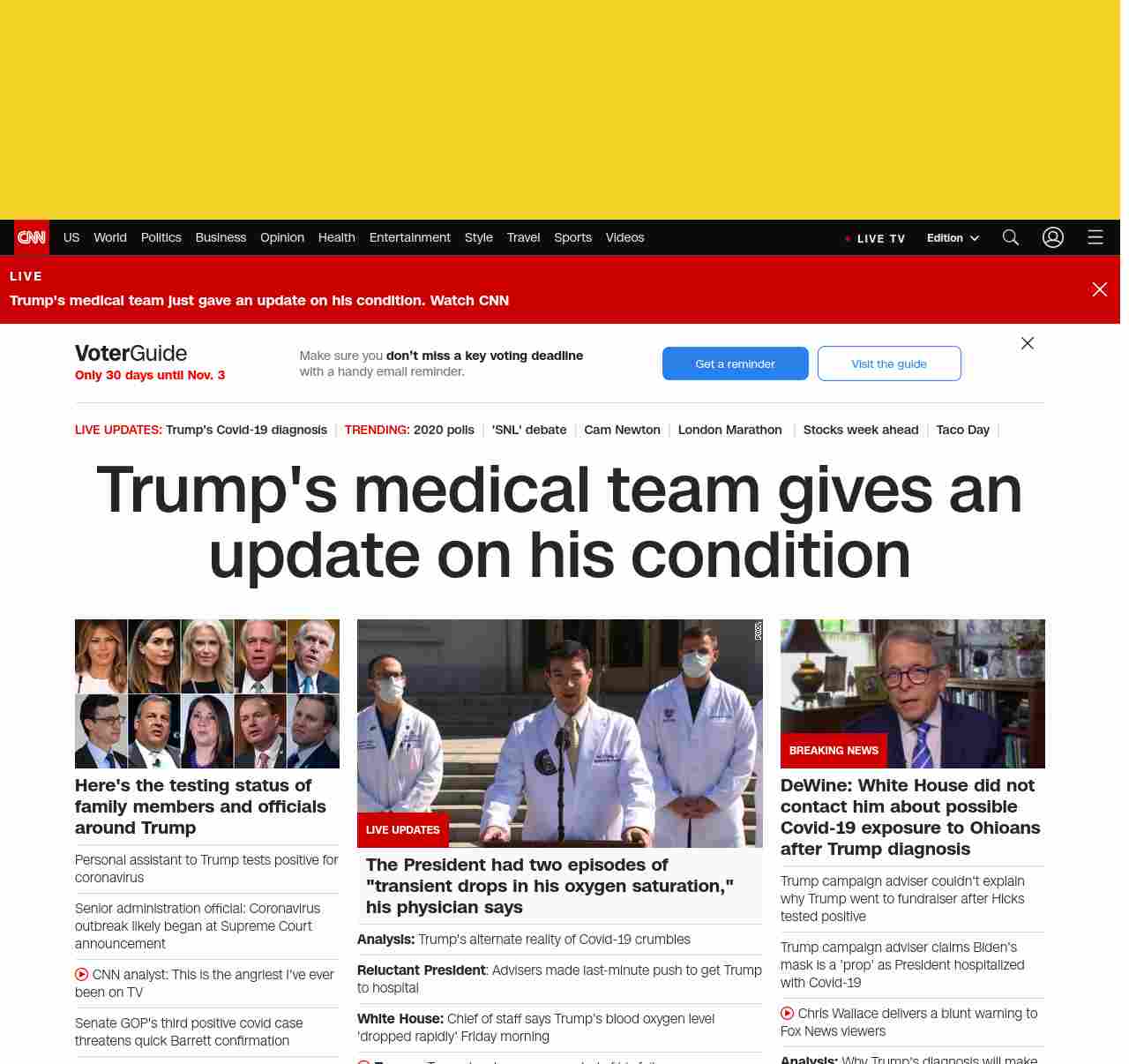Open testing status photo collage story
Screen dimensions: 1129x1064
[x=207, y=693]
